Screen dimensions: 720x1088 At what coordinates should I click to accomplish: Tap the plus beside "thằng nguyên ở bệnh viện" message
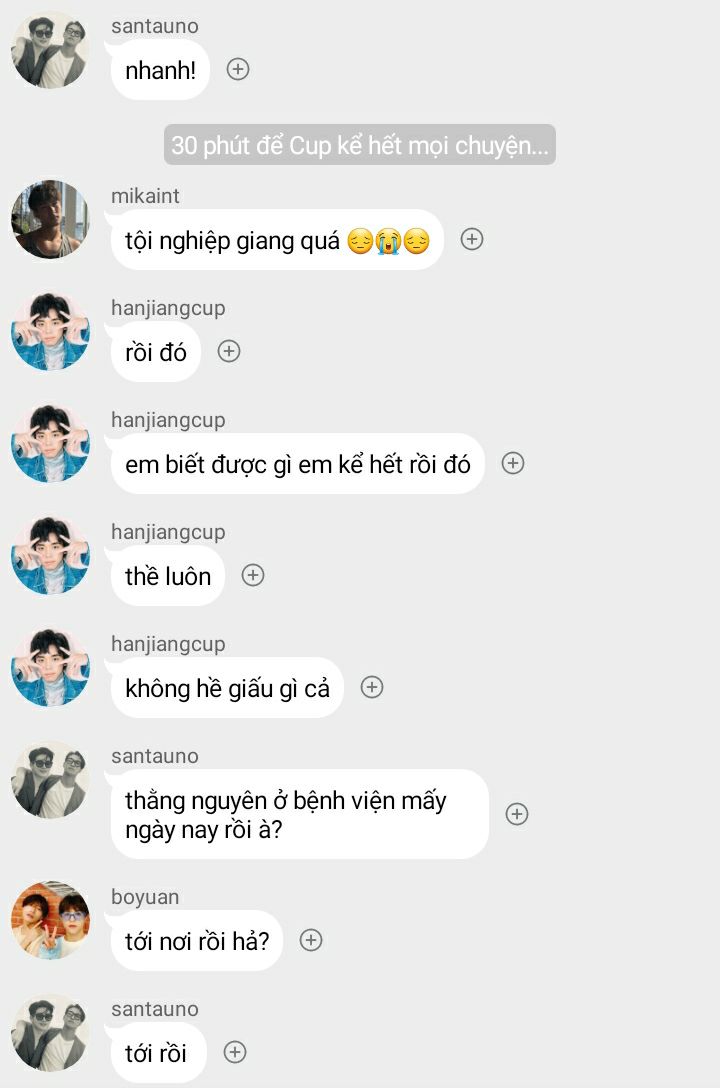[x=517, y=814]
